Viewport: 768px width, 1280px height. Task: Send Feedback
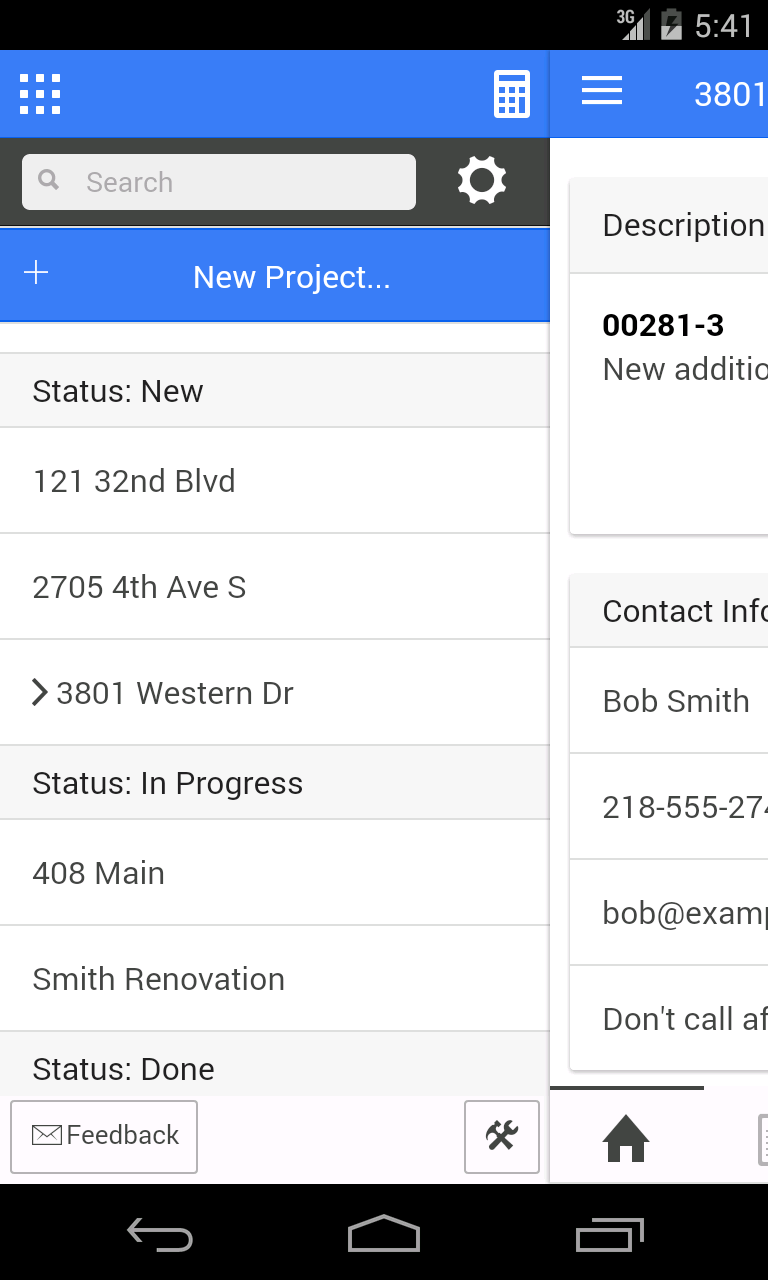(x=104, y=1136)
